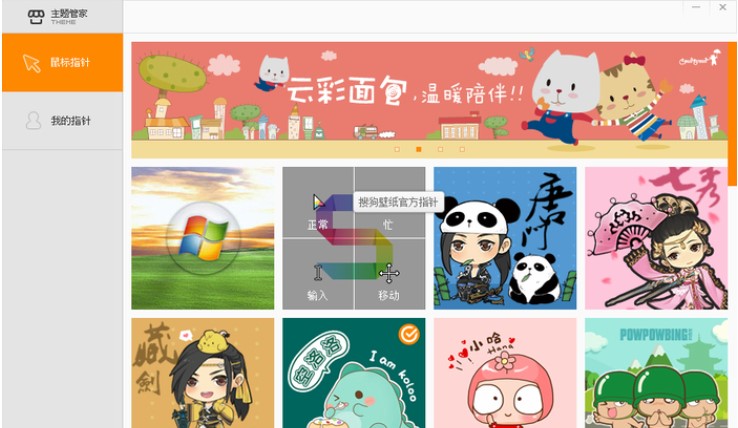The width and height of the screenshot is (738, 428).
Task: Close the theme manager window
Action: tap(722, 8)
